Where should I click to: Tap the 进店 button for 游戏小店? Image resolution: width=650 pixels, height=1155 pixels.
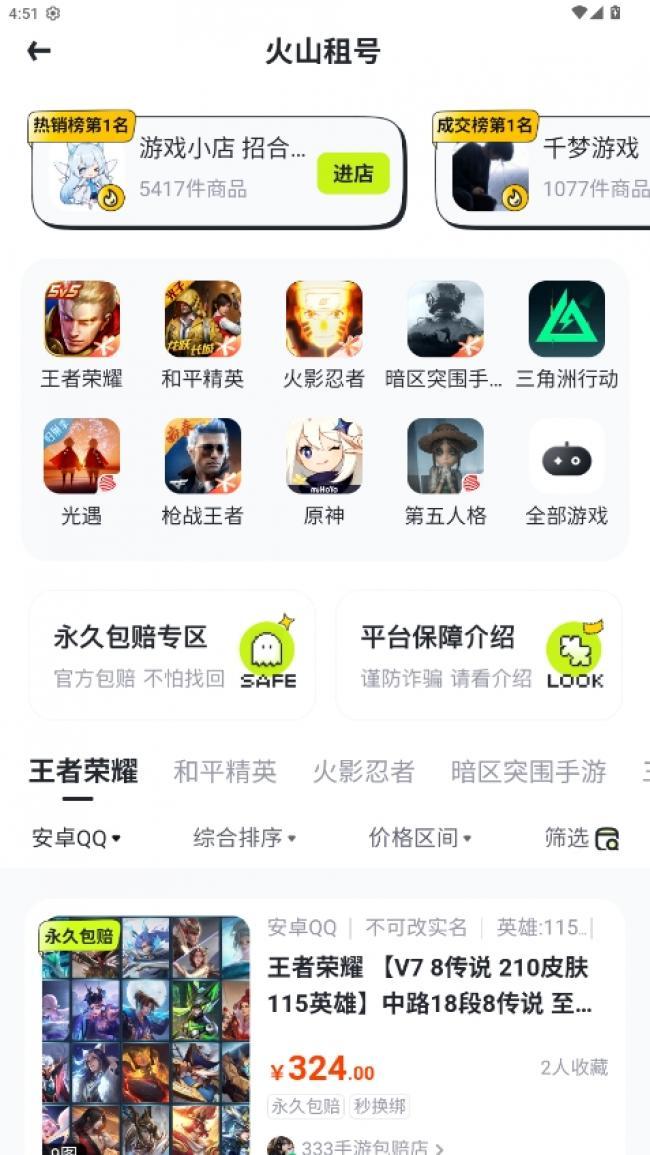click(353, 174)
